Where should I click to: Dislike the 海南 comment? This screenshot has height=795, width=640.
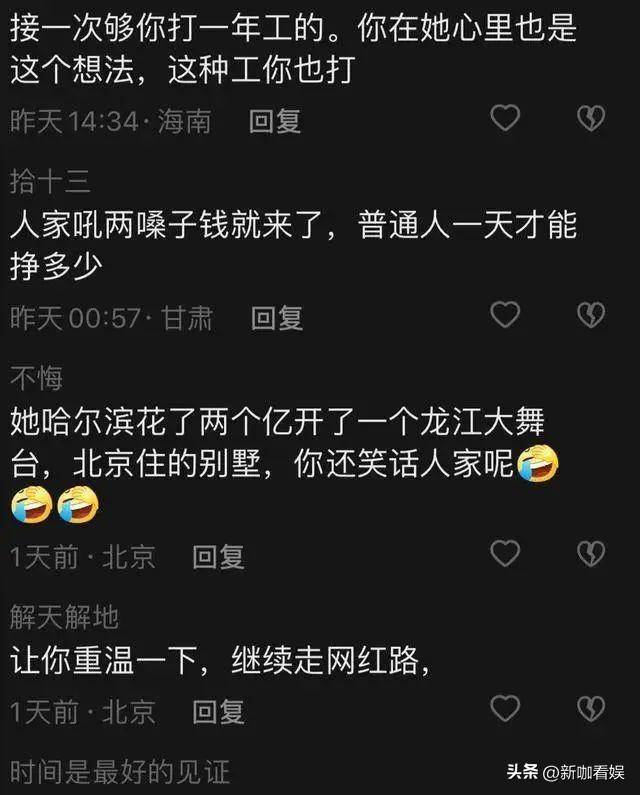pyautogui.click(x=592, y=119)
